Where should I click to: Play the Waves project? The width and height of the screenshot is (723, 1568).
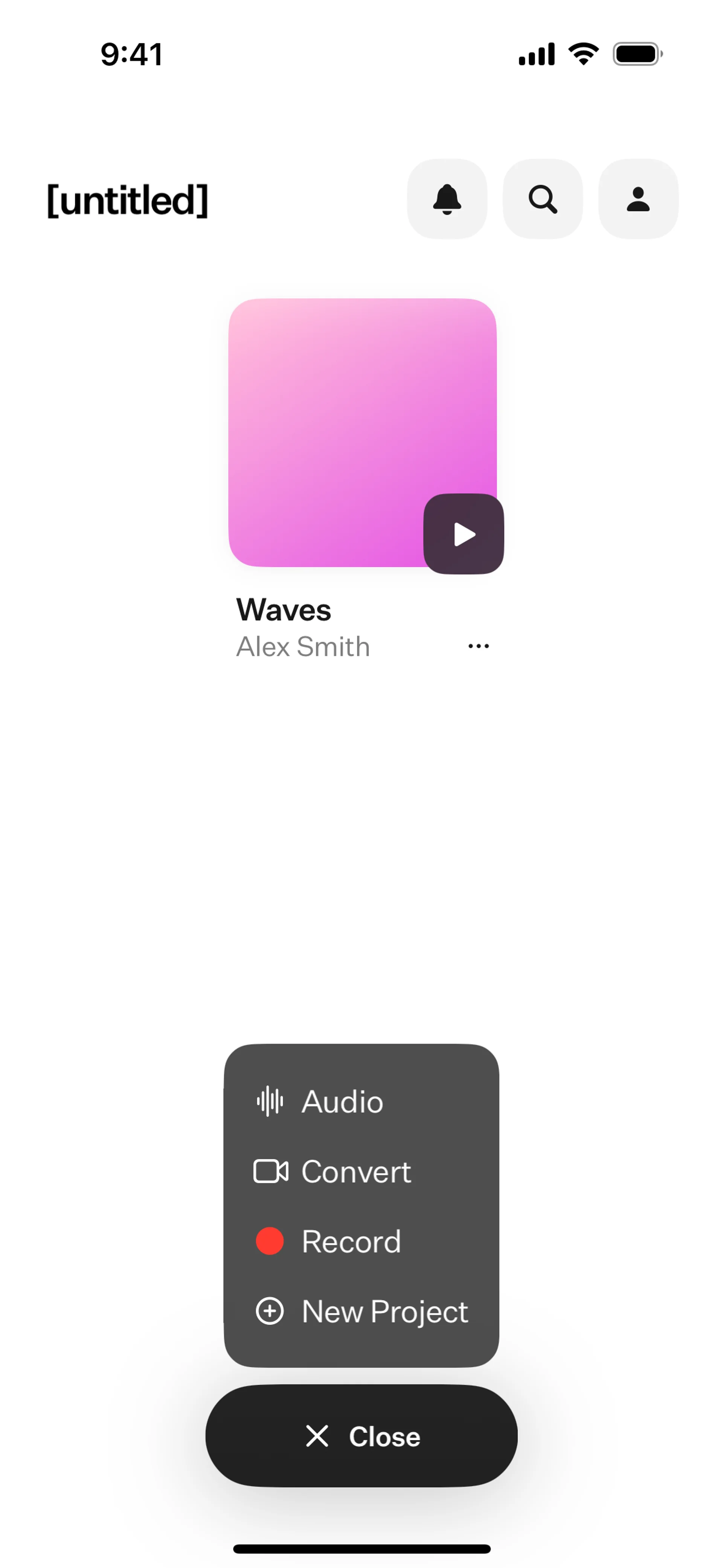tap(463, 534)
